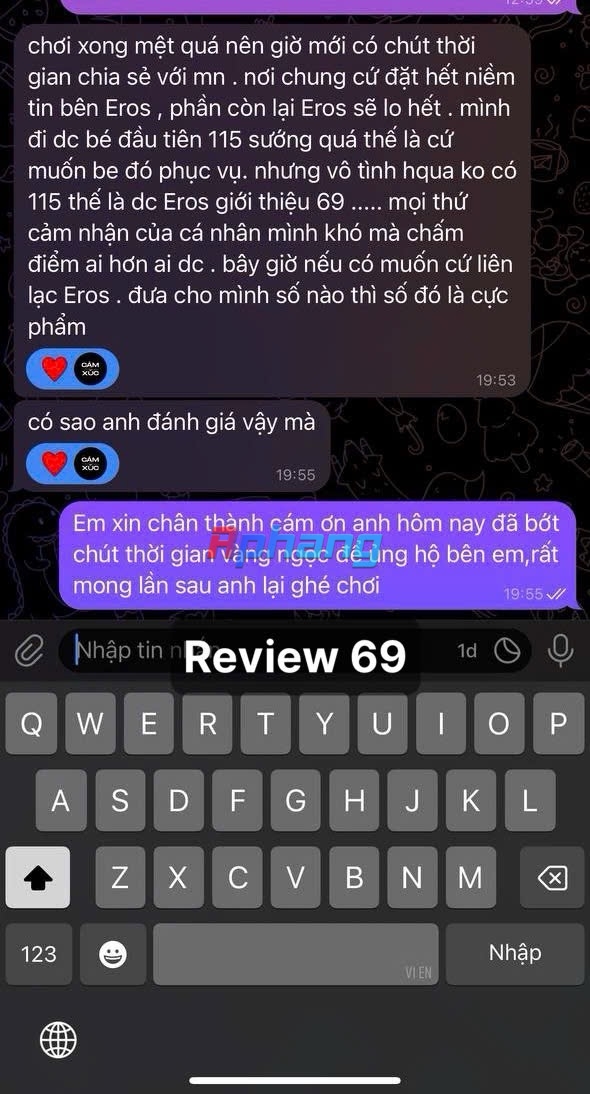Open the sticker panel icon beside 1d
The image size is (590, 1094).
pos(507,651)
